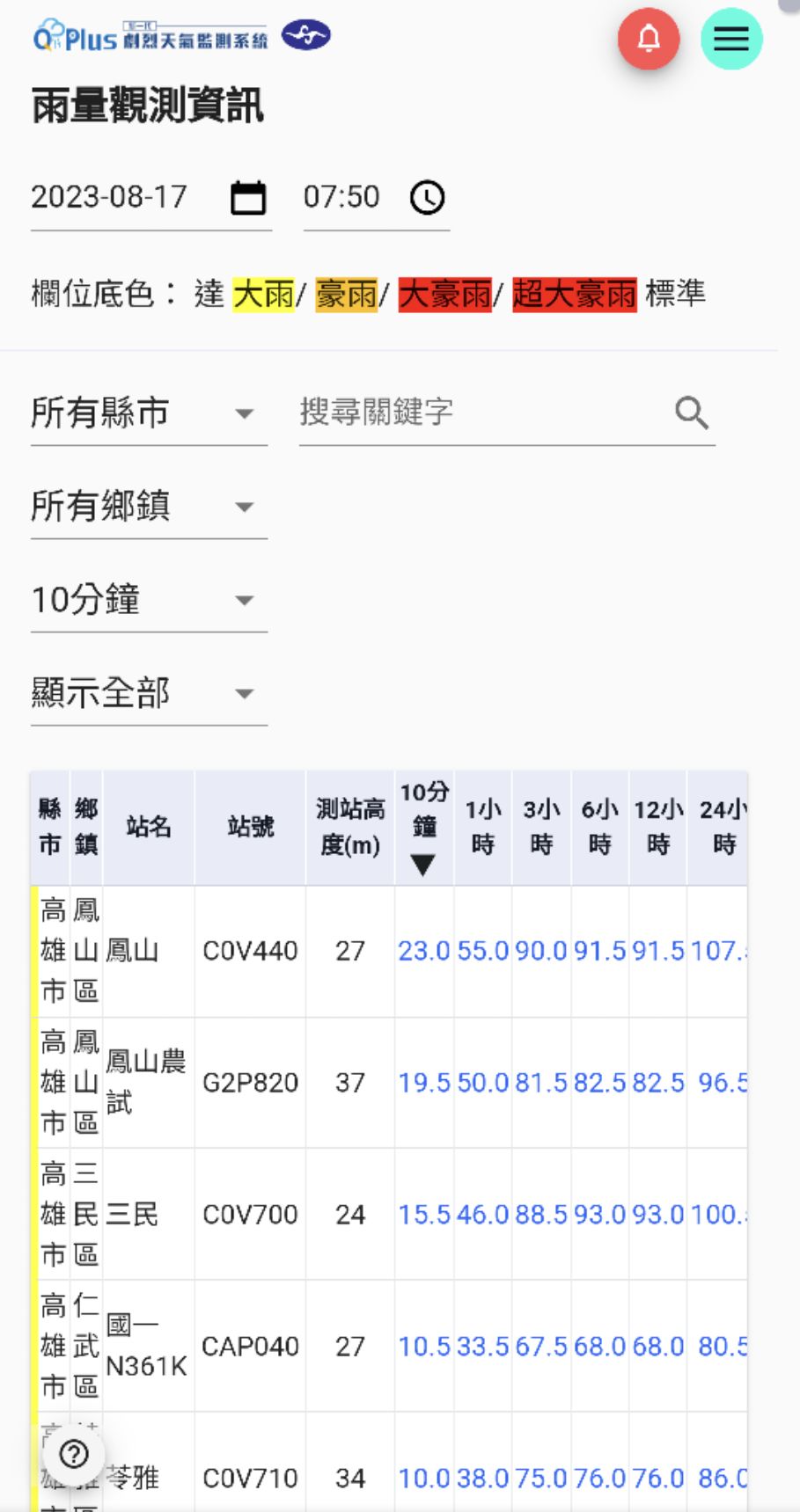This screenshot has width=800, height=1512.
Task: Open the help question mark button
Action: (x=74, y=1454)
